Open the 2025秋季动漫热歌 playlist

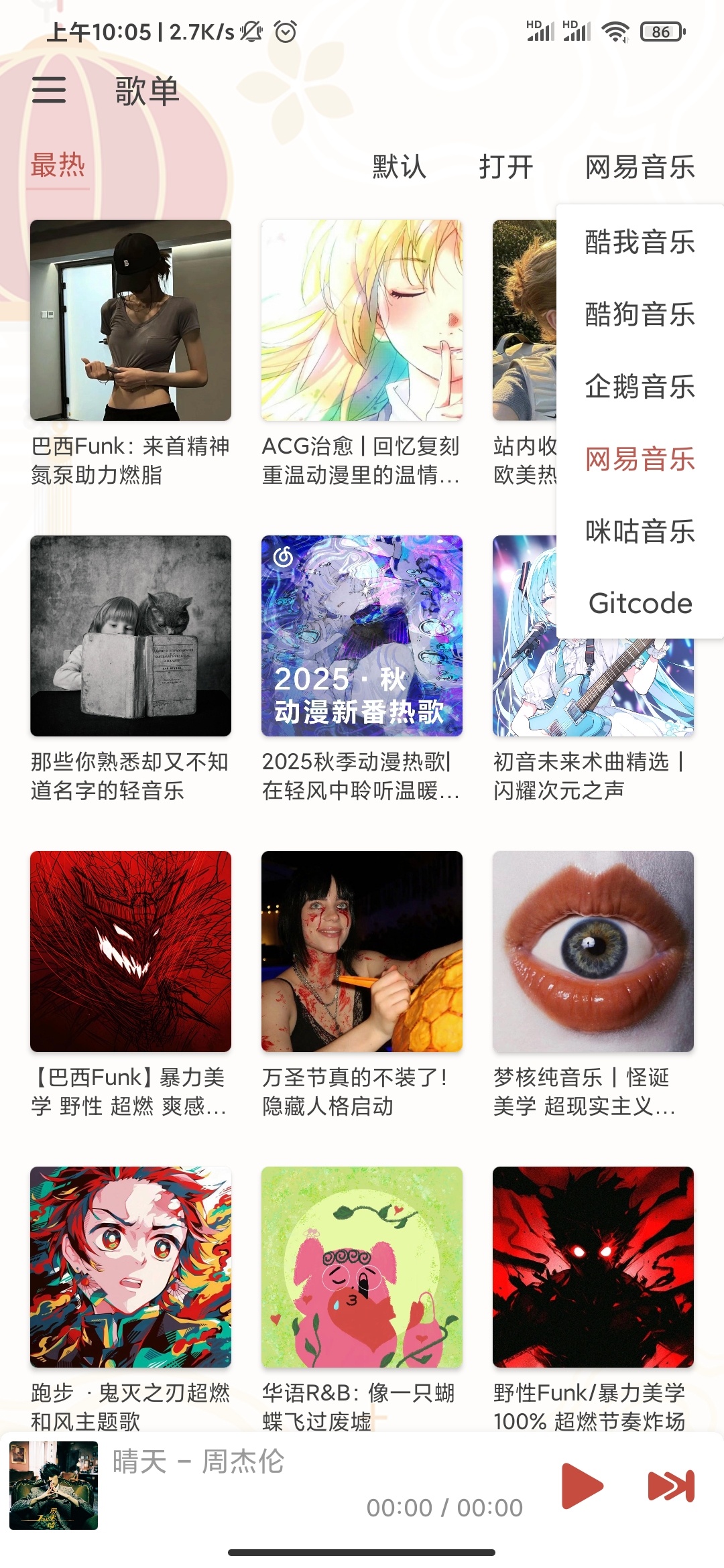[x=362, y=636]
